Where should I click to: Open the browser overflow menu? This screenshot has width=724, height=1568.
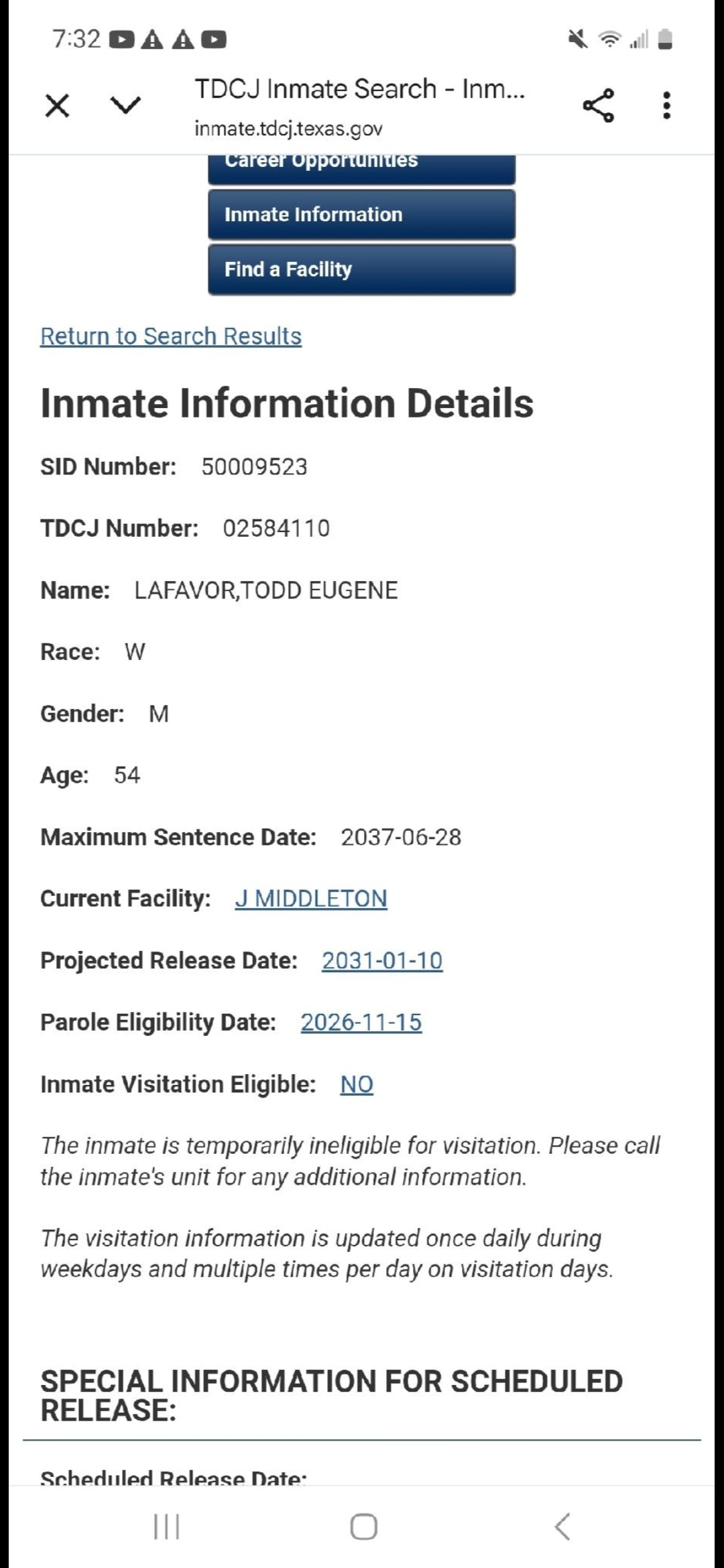(666, 105)
